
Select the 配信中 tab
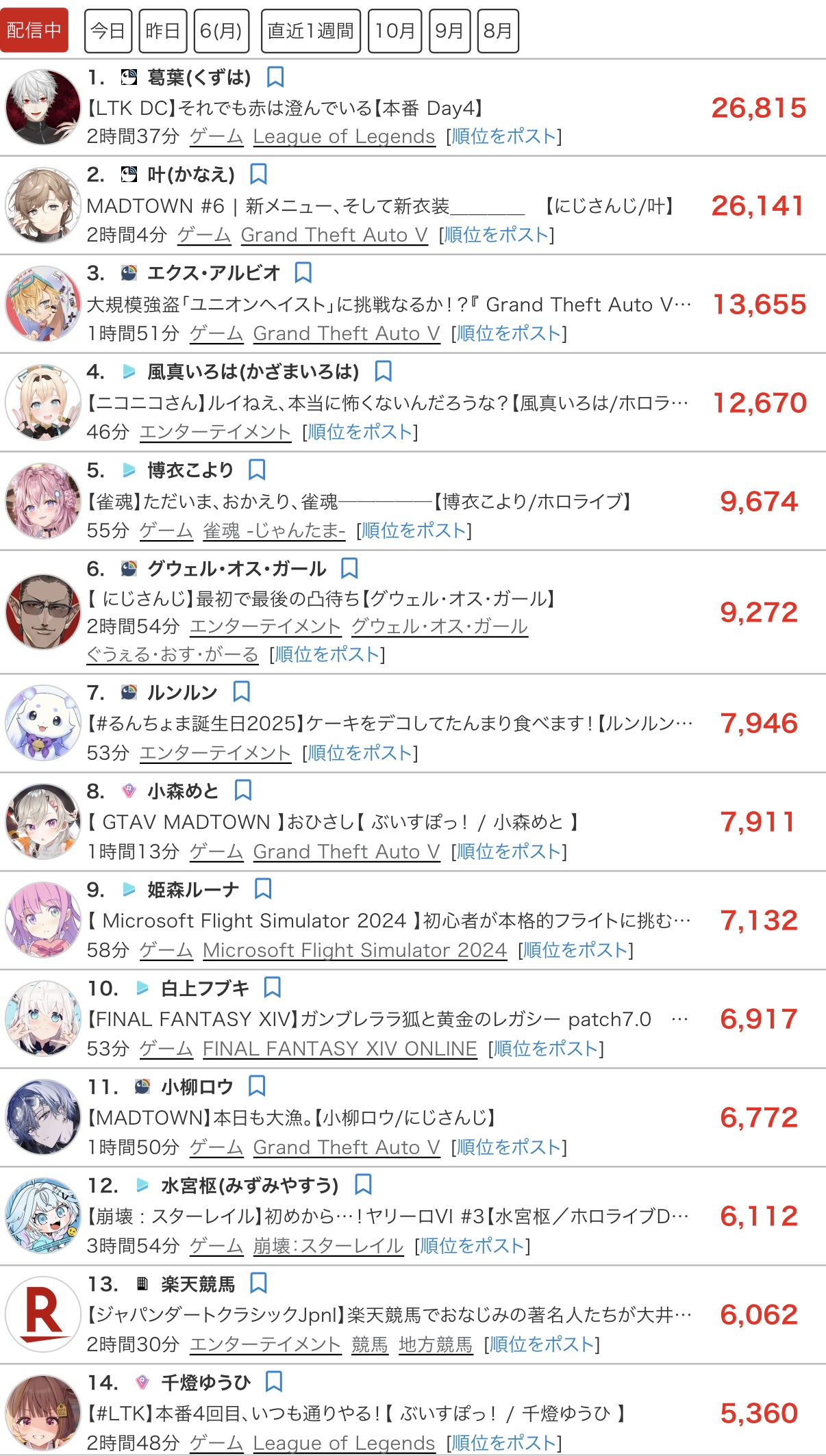(x=34, y=30)
